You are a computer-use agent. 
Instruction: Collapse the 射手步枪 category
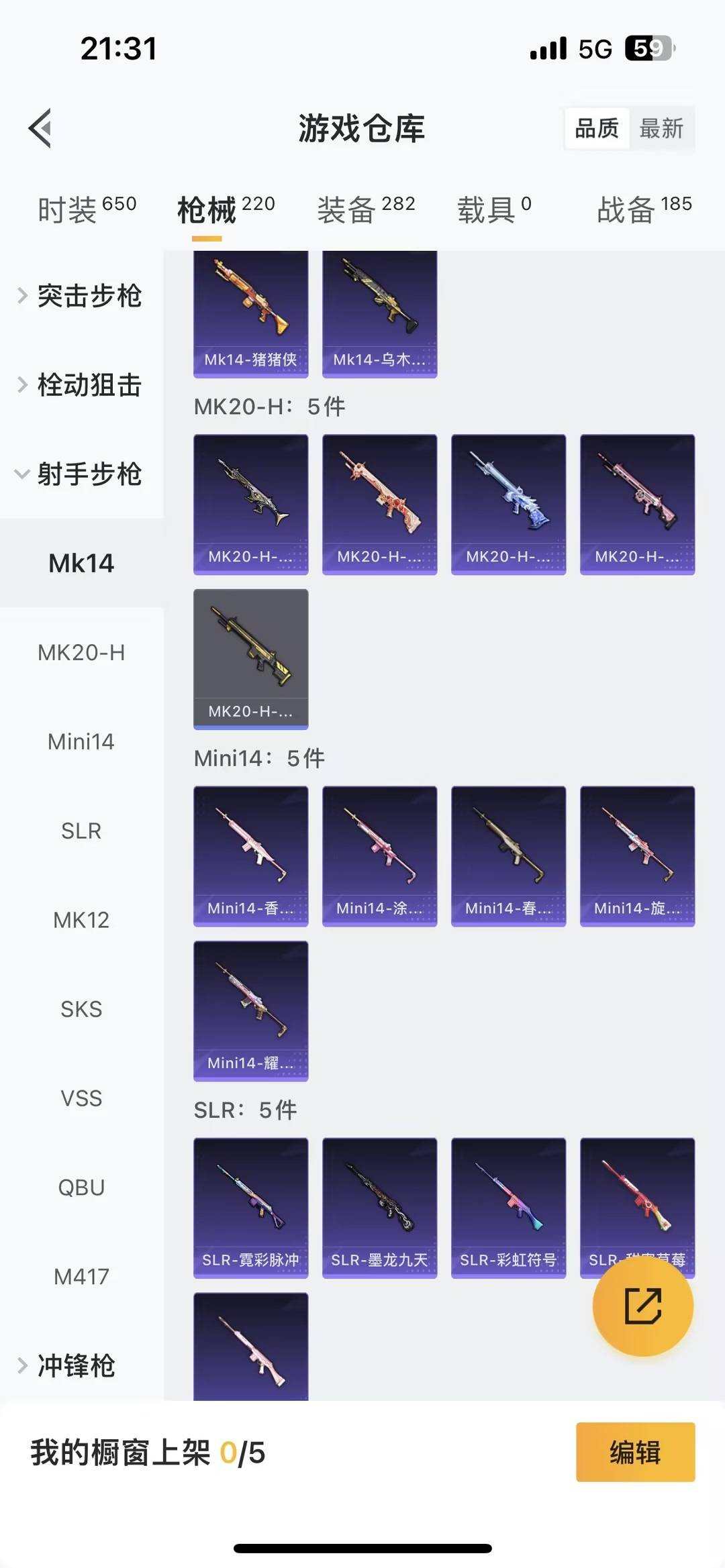pos(81,474)
